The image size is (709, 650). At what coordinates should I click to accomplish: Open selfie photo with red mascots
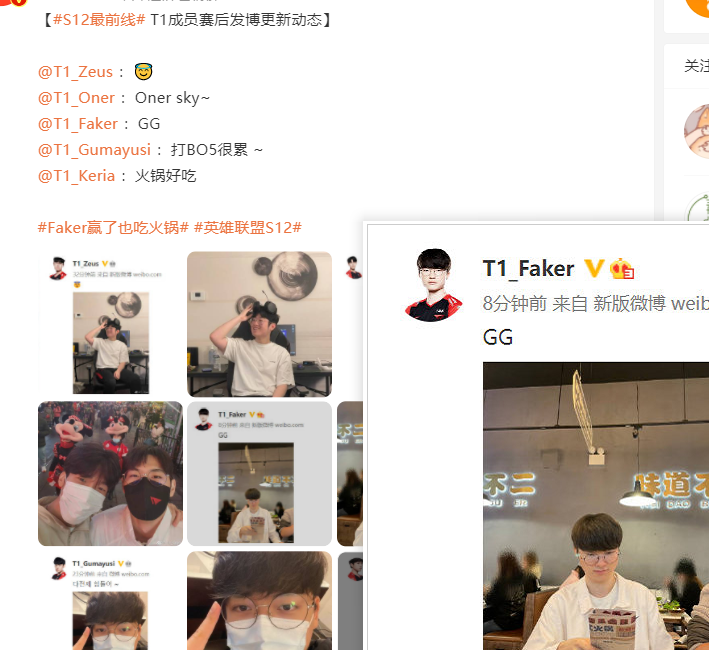[110, 473]
